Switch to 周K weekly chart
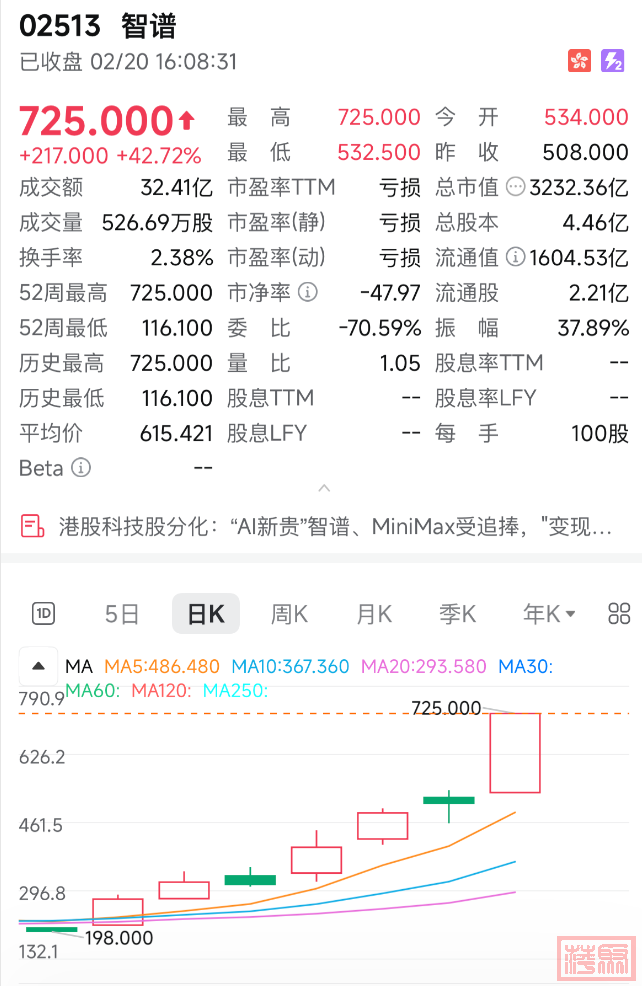 pyautogui.click(x=289, y=614)
